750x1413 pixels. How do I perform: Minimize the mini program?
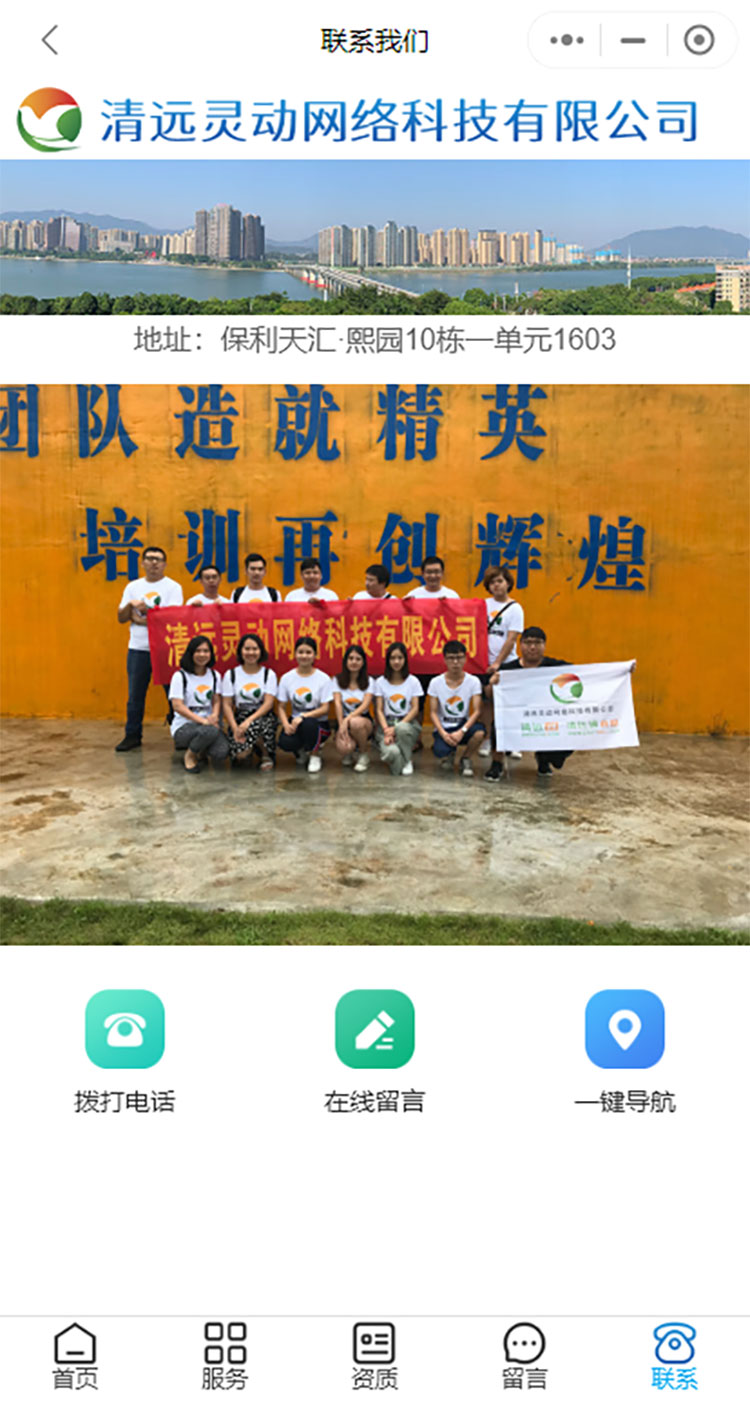coord(632,41)
